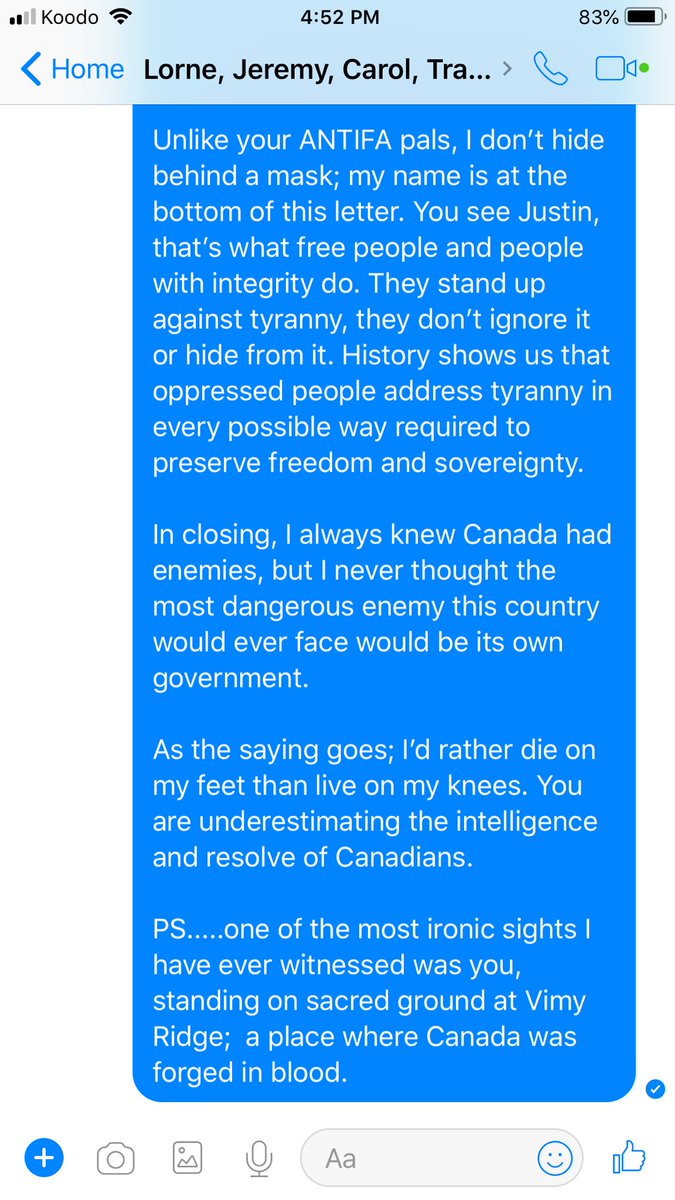The height and width of the screenshot is (1200, 675).
Task: Open the camera
Action: [x=115, y=1158]
